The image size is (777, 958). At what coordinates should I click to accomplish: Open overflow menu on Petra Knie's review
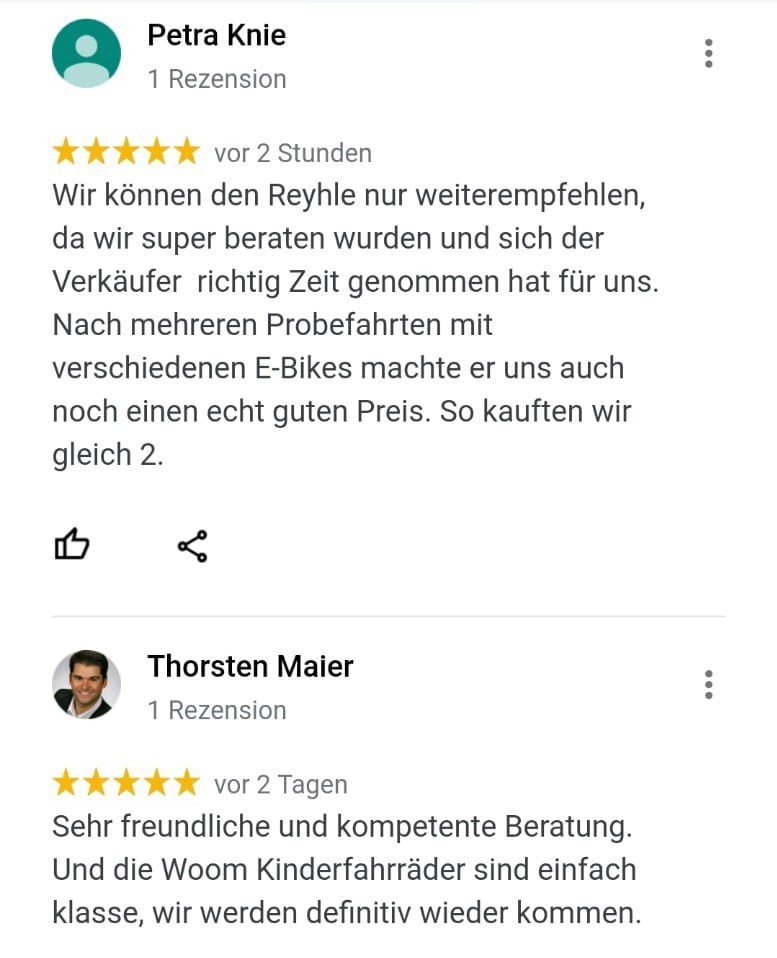point(708,53)
